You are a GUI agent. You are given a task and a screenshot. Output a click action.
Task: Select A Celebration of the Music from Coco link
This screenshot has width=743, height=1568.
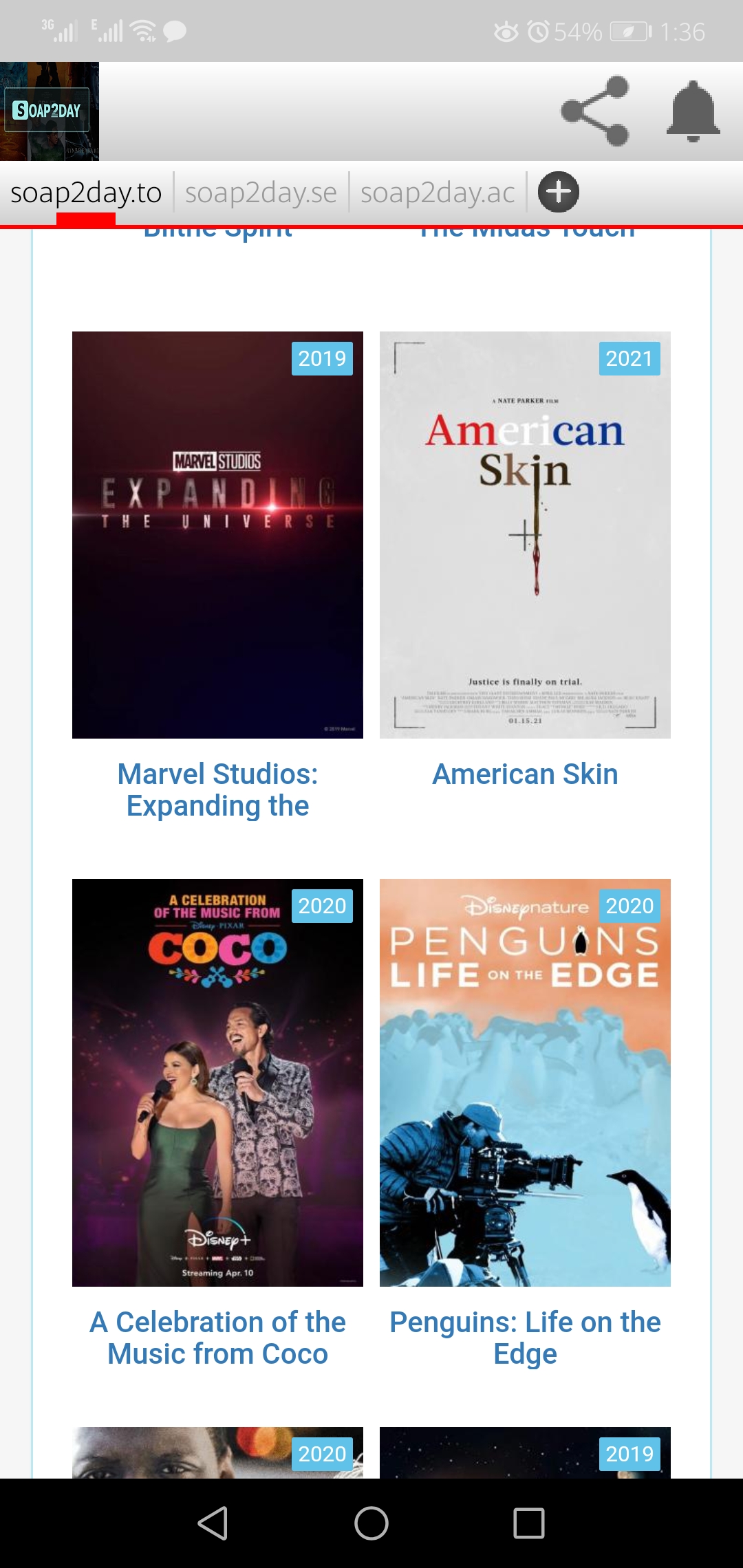click(217, 1338)
